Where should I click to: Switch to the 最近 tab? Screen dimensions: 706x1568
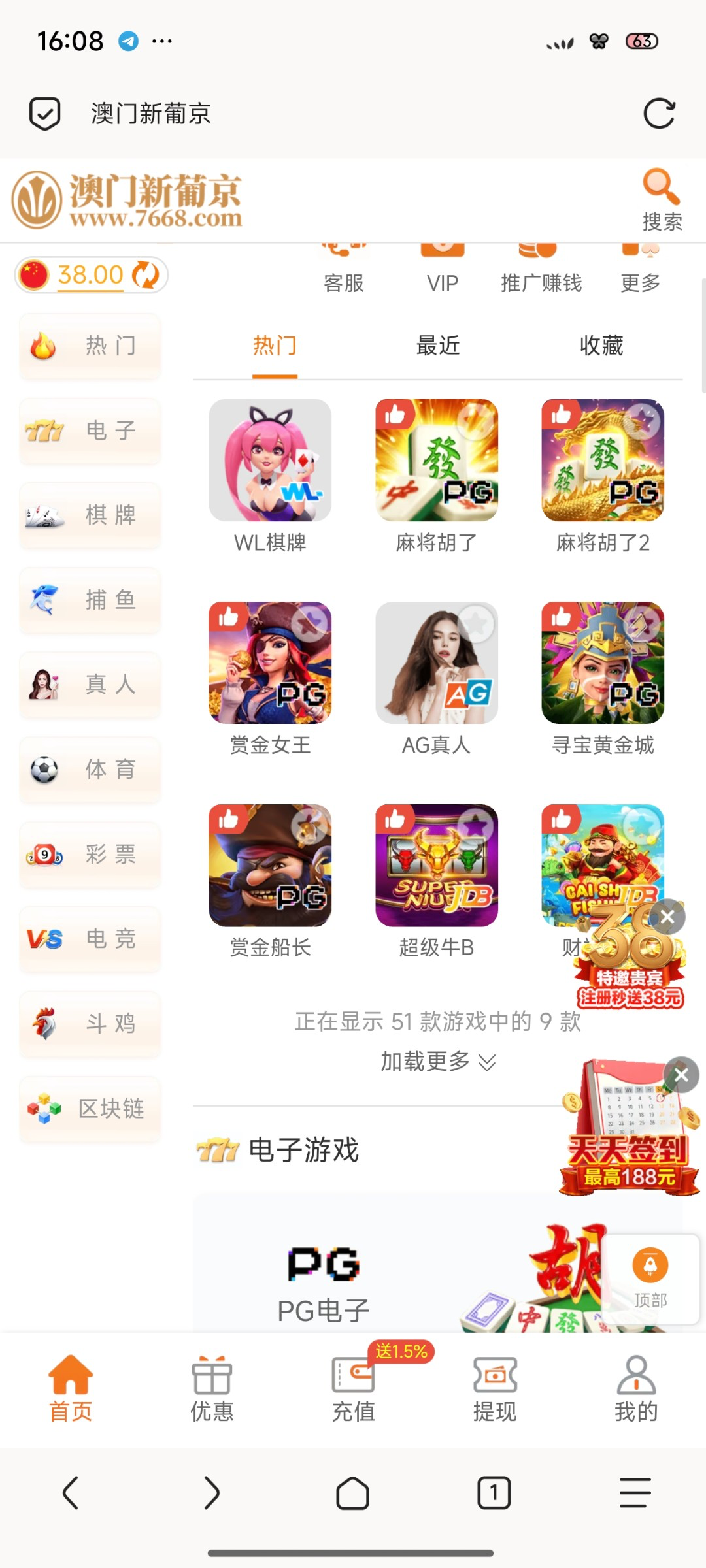click(438, 346)
